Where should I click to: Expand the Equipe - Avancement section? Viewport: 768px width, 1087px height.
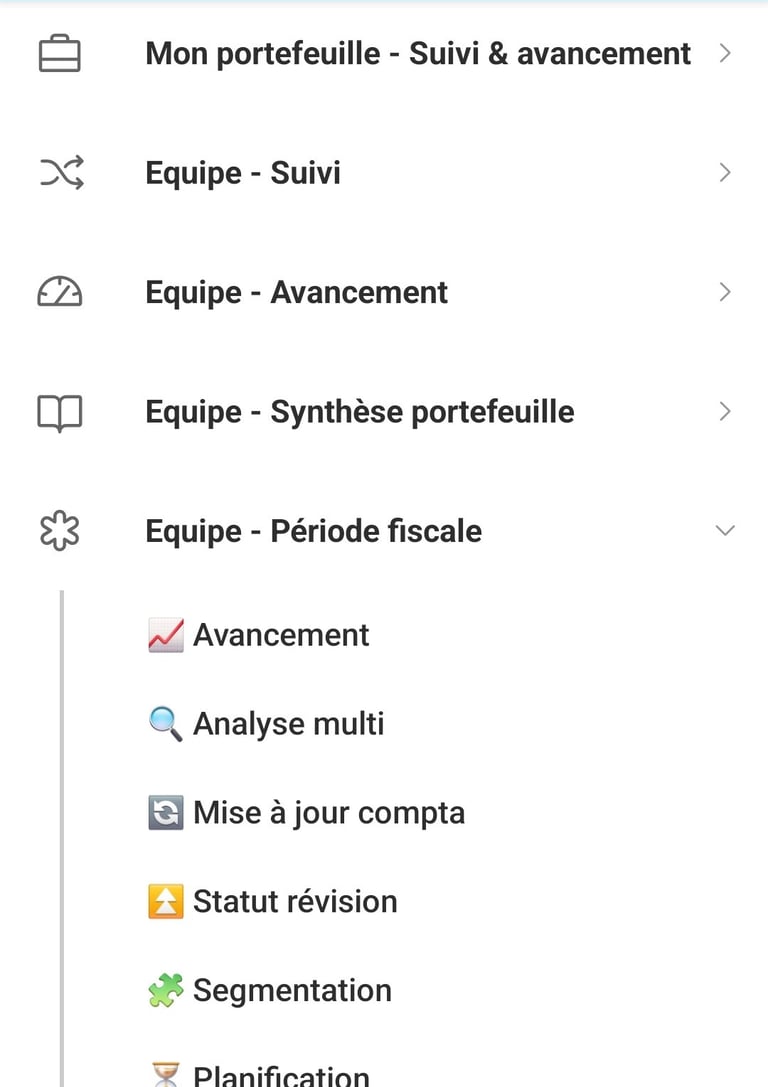(296, 293)
